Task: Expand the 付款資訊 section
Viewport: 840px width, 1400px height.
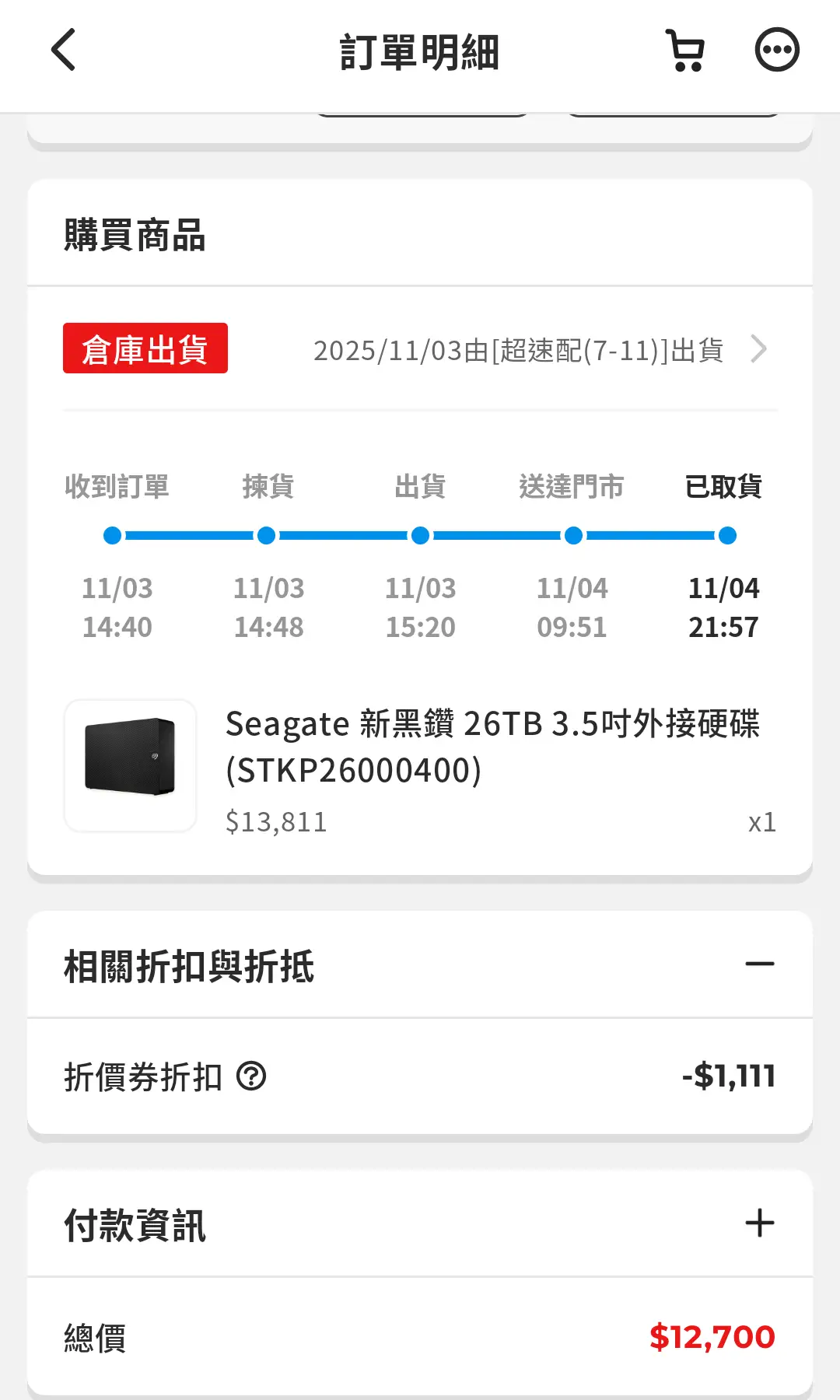Action: 759,1223
